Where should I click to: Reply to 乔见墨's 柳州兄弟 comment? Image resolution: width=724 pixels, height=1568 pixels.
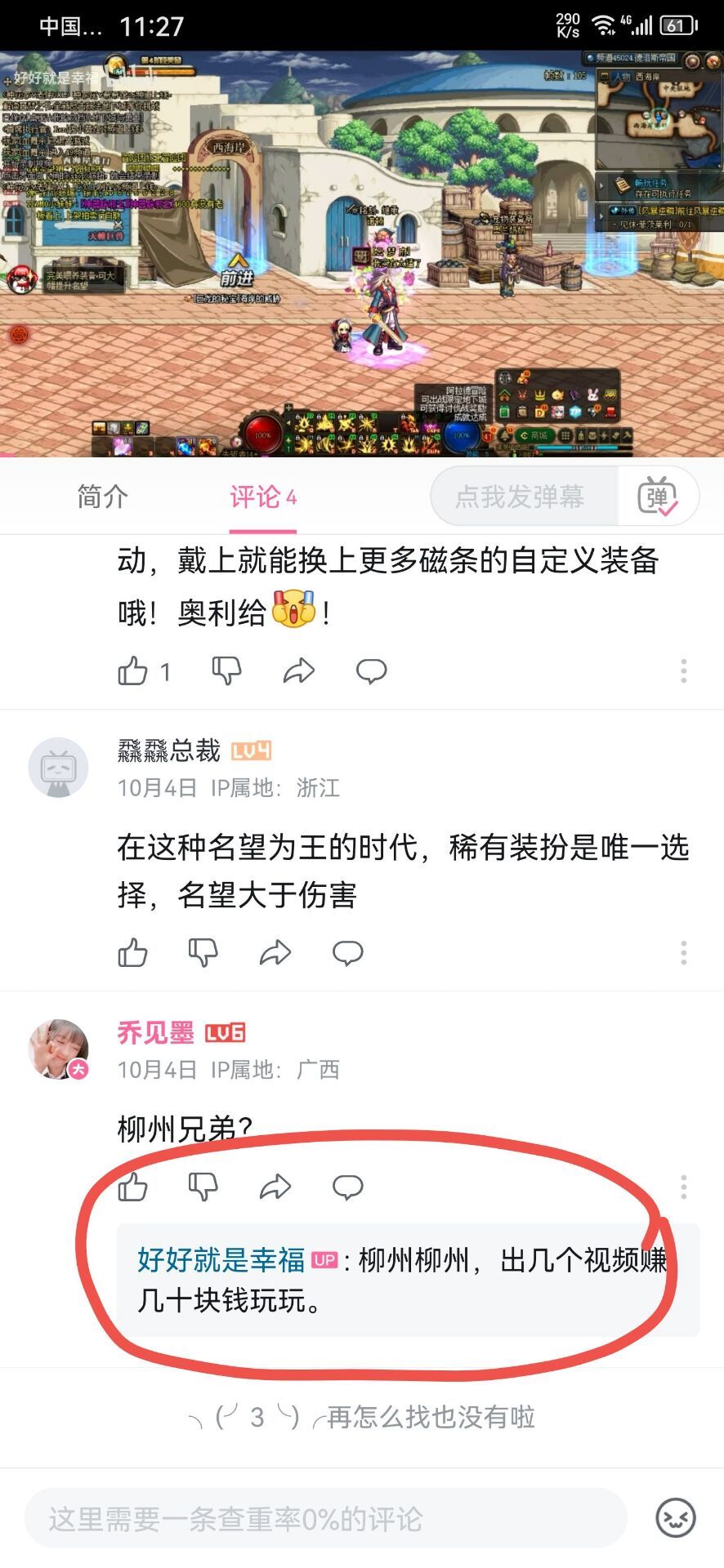click(347, 1187)
